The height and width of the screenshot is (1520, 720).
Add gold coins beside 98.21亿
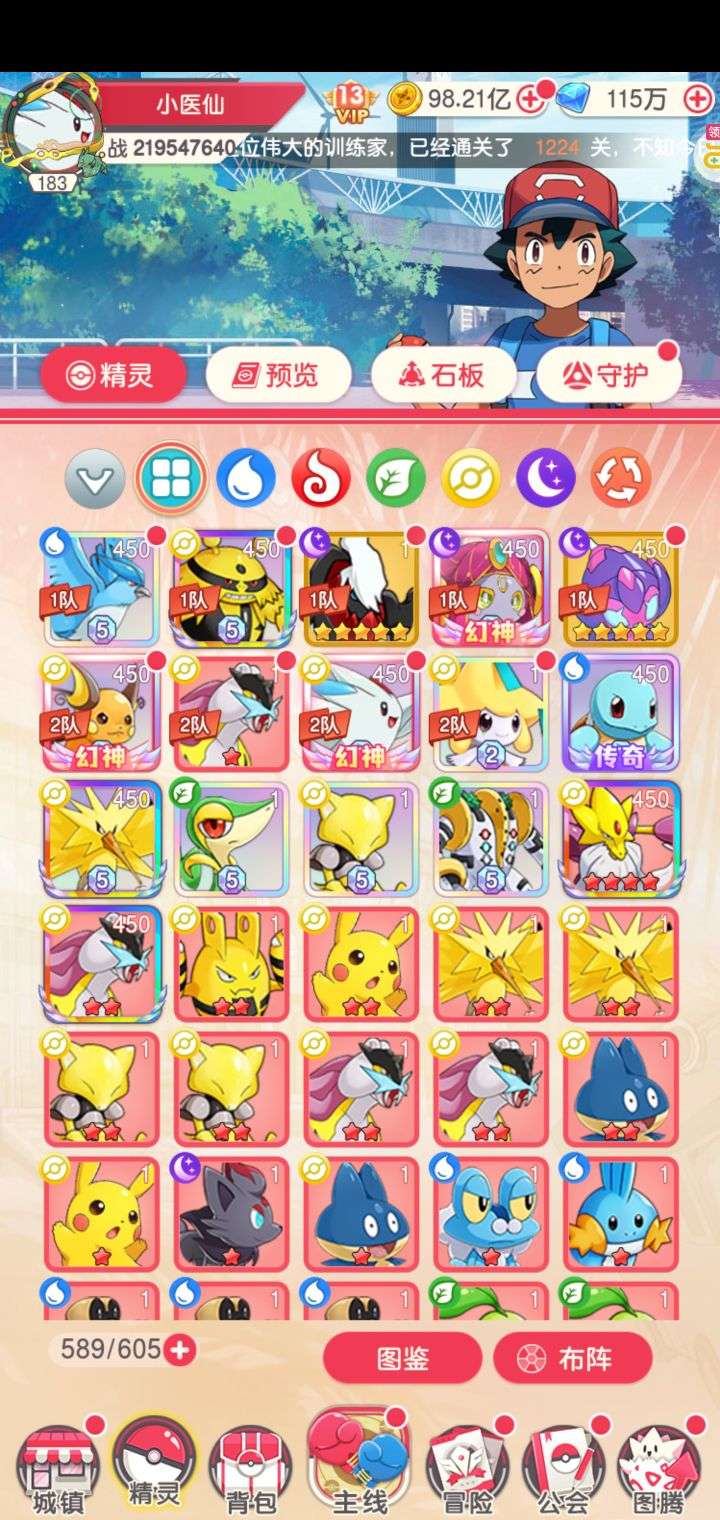coord(532,98)
